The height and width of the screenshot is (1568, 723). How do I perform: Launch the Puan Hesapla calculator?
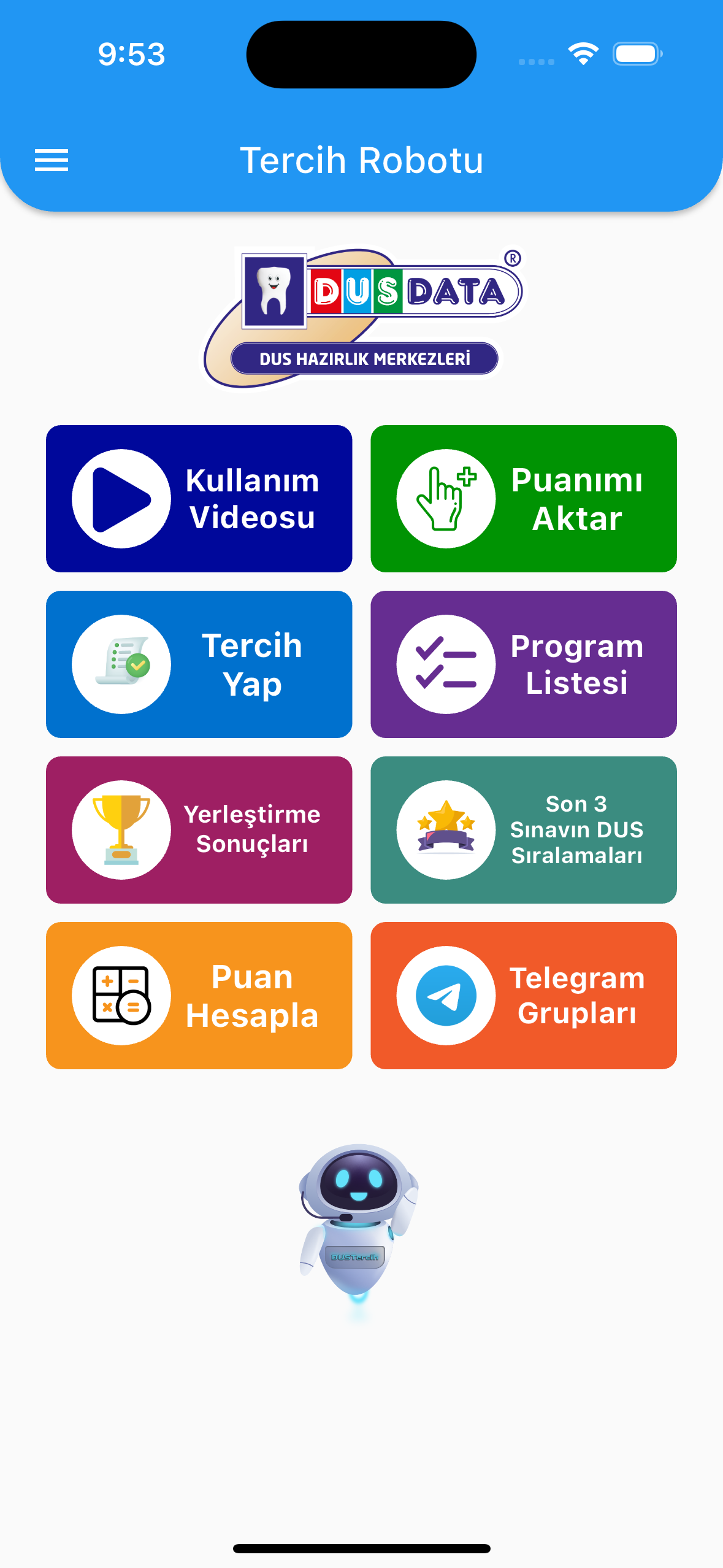coord(199,996)
